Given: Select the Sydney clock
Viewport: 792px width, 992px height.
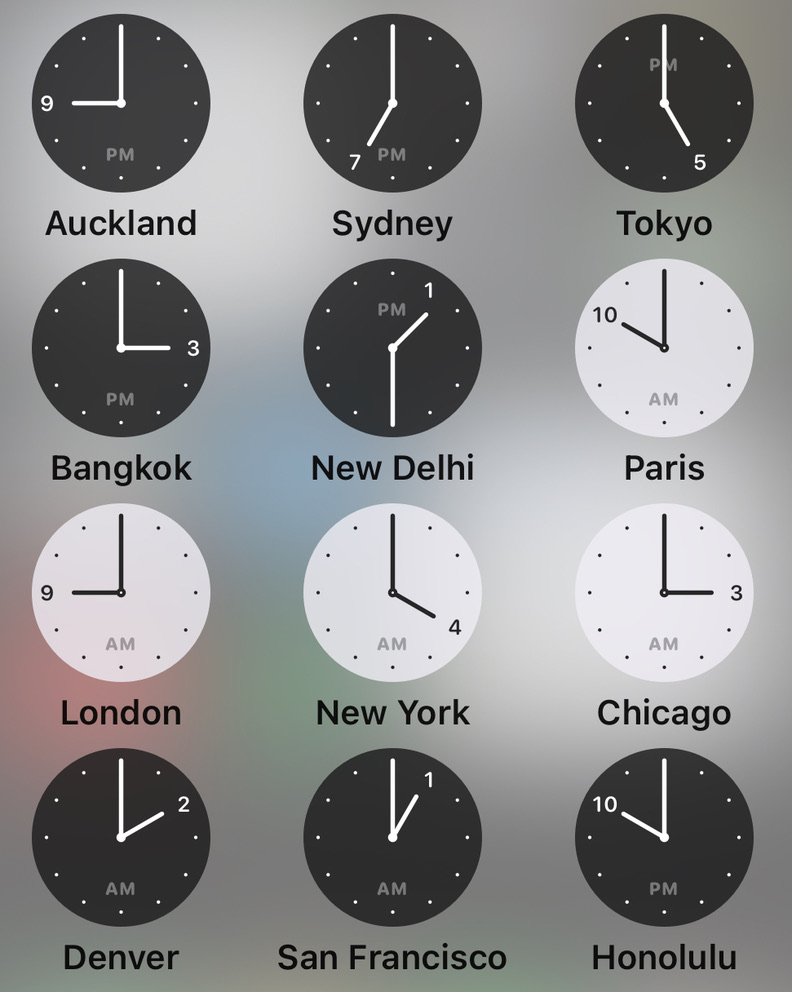Looking at the screenshot, I should pyautogui.click(x=392, y=103).
